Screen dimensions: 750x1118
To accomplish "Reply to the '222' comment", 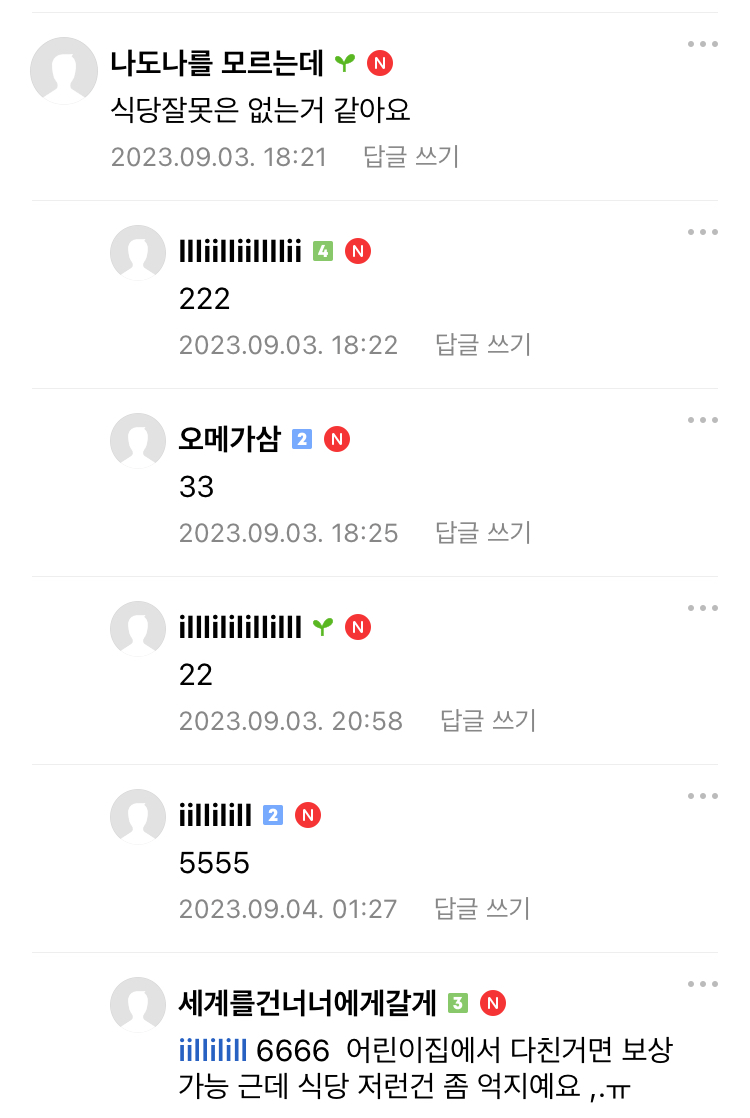I will [x=483, y=345].
